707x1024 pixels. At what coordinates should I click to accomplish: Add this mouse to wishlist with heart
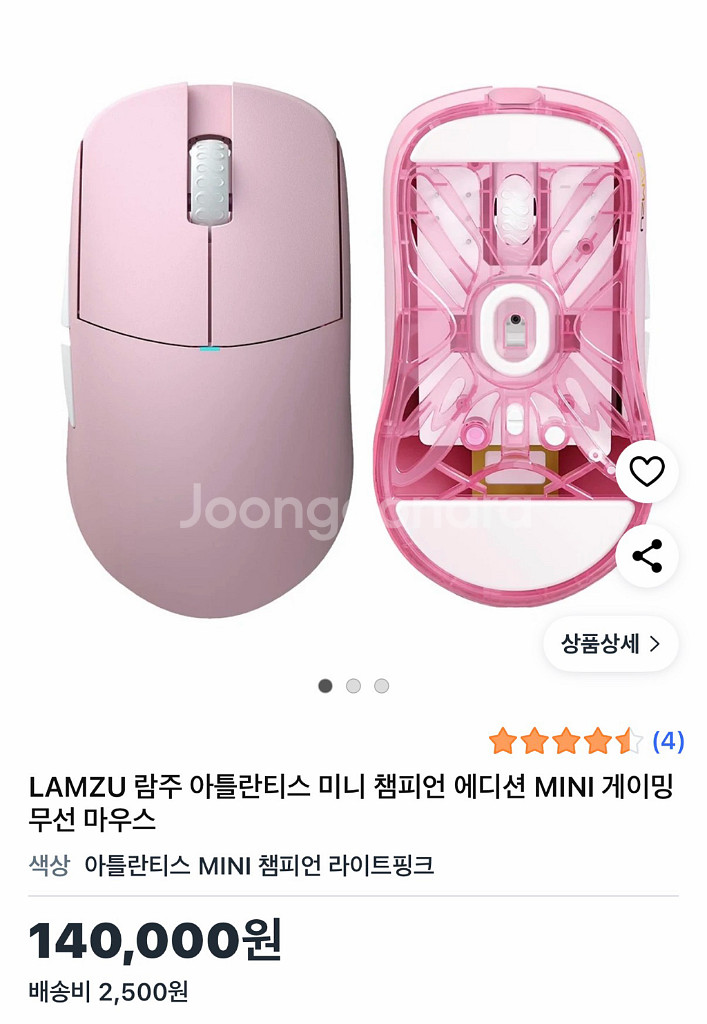(647, 471)
